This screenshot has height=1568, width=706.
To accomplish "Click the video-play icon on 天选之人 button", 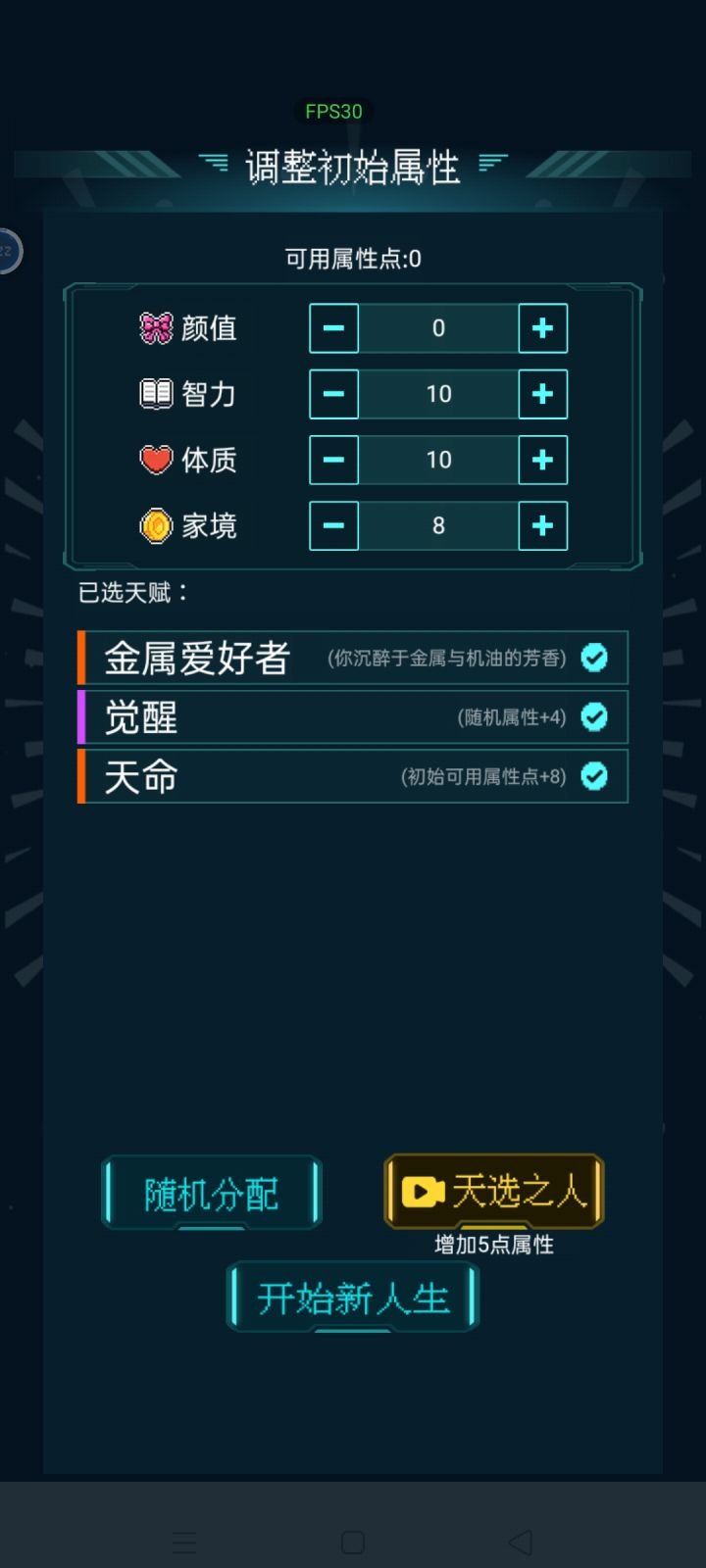I will coord(423,1191).
